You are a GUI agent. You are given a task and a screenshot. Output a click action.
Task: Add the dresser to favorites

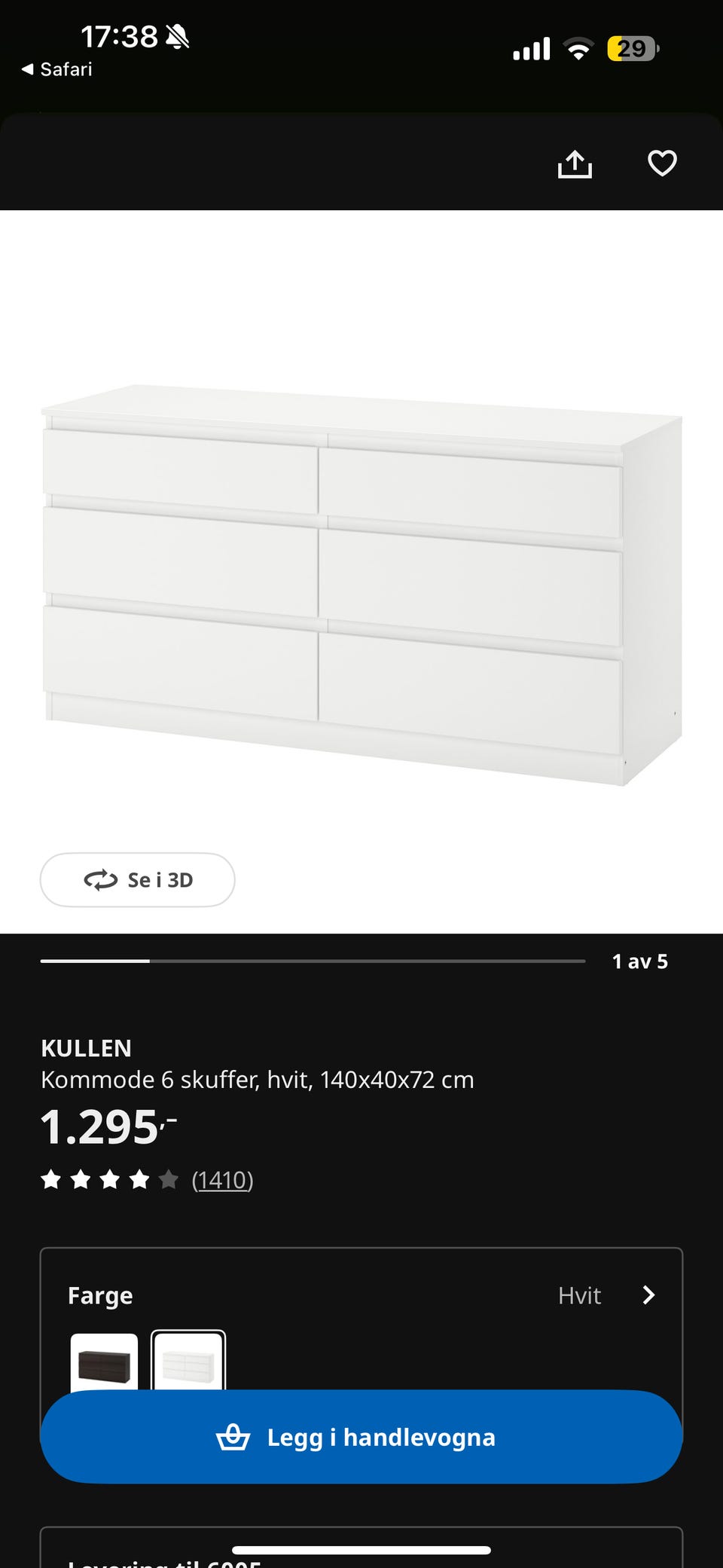[662, 164]
